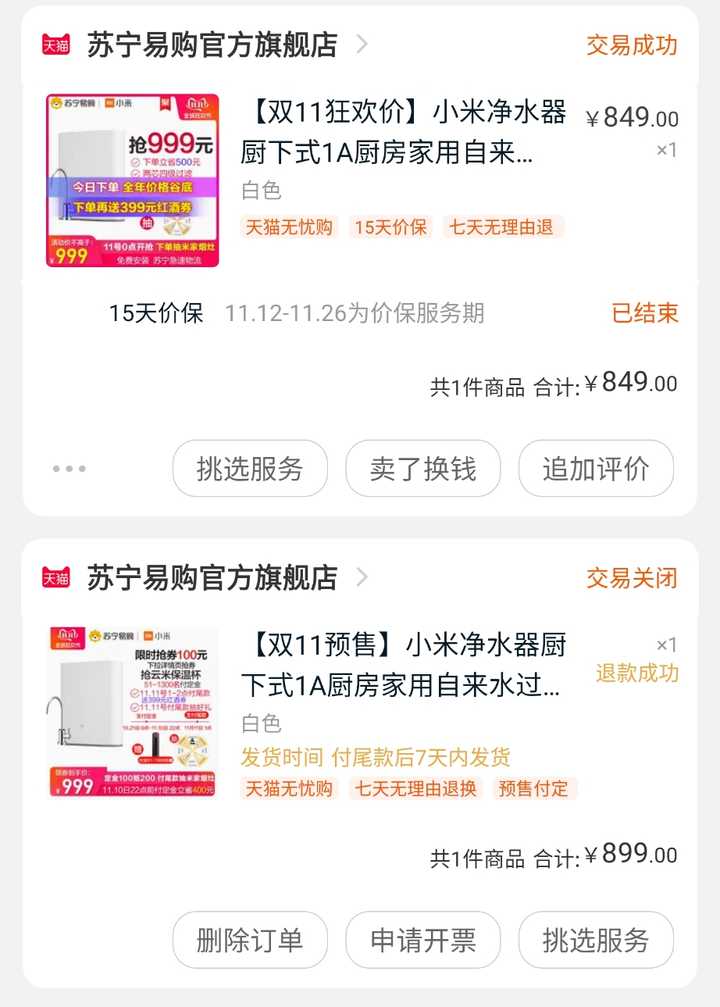Tap the 天猫无忧购 tag on the first order
The image size is (720, 1007).
(x=290, y=228)
